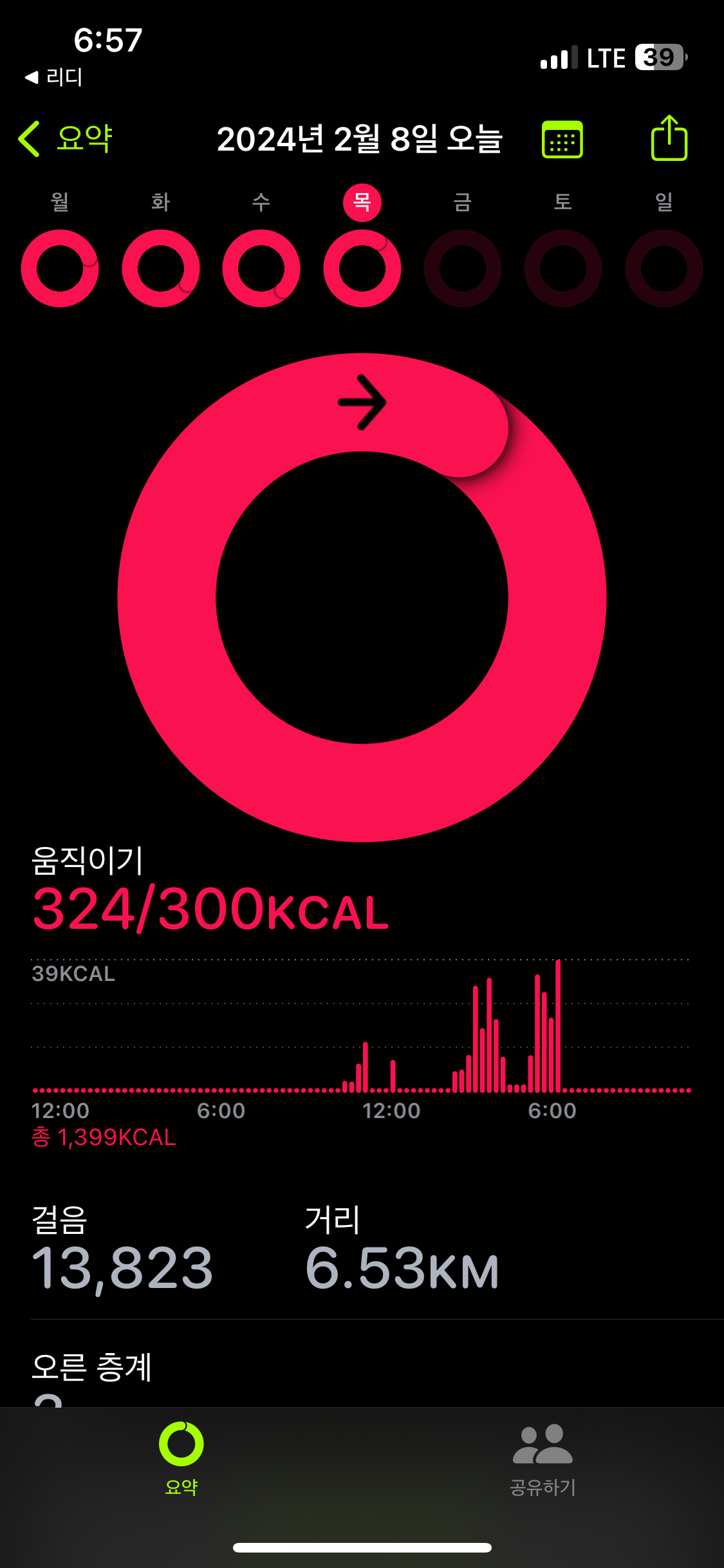The image size is (724, 1568).
Task: Go back to 요약 summary
Action: point(65,139)
